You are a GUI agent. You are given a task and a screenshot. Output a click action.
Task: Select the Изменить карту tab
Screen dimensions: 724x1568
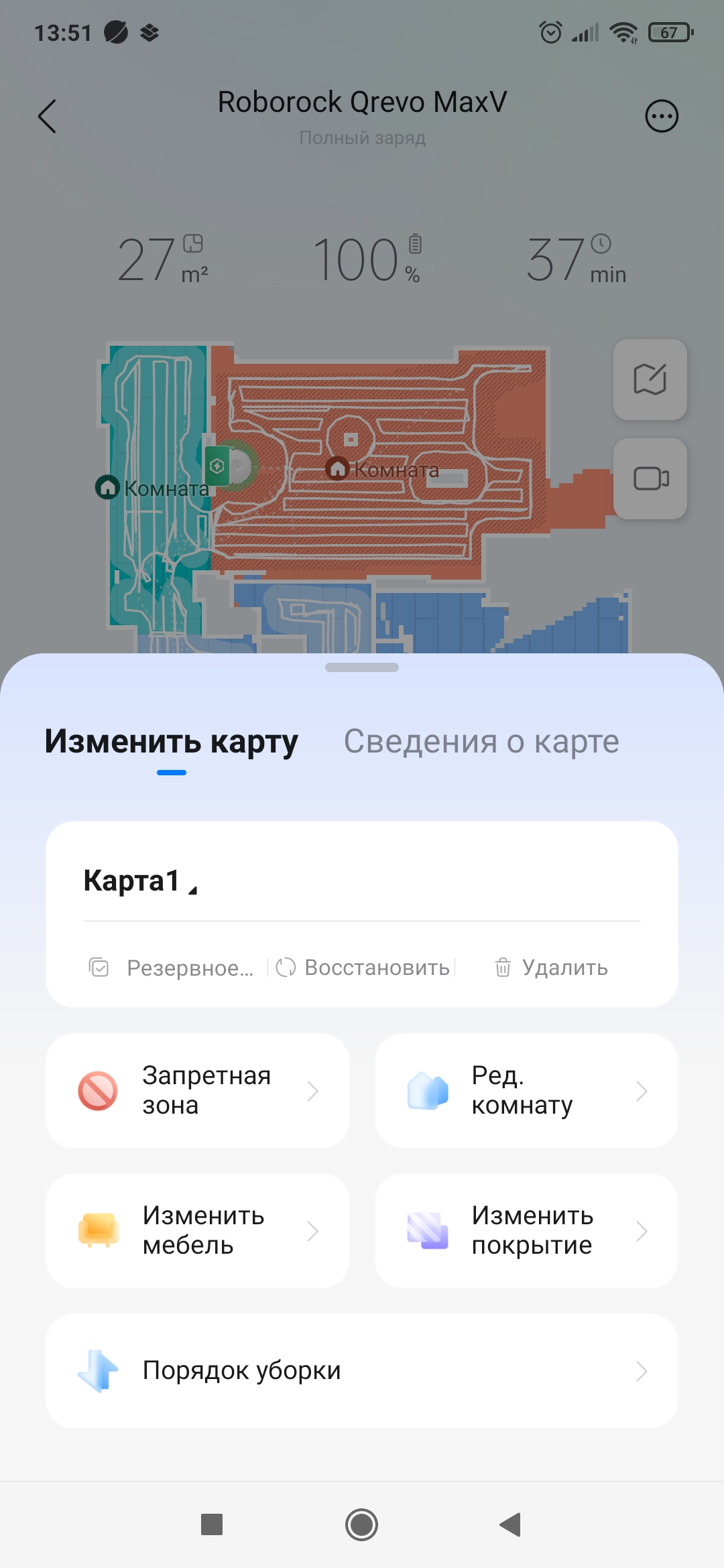[x=172, y=742]
